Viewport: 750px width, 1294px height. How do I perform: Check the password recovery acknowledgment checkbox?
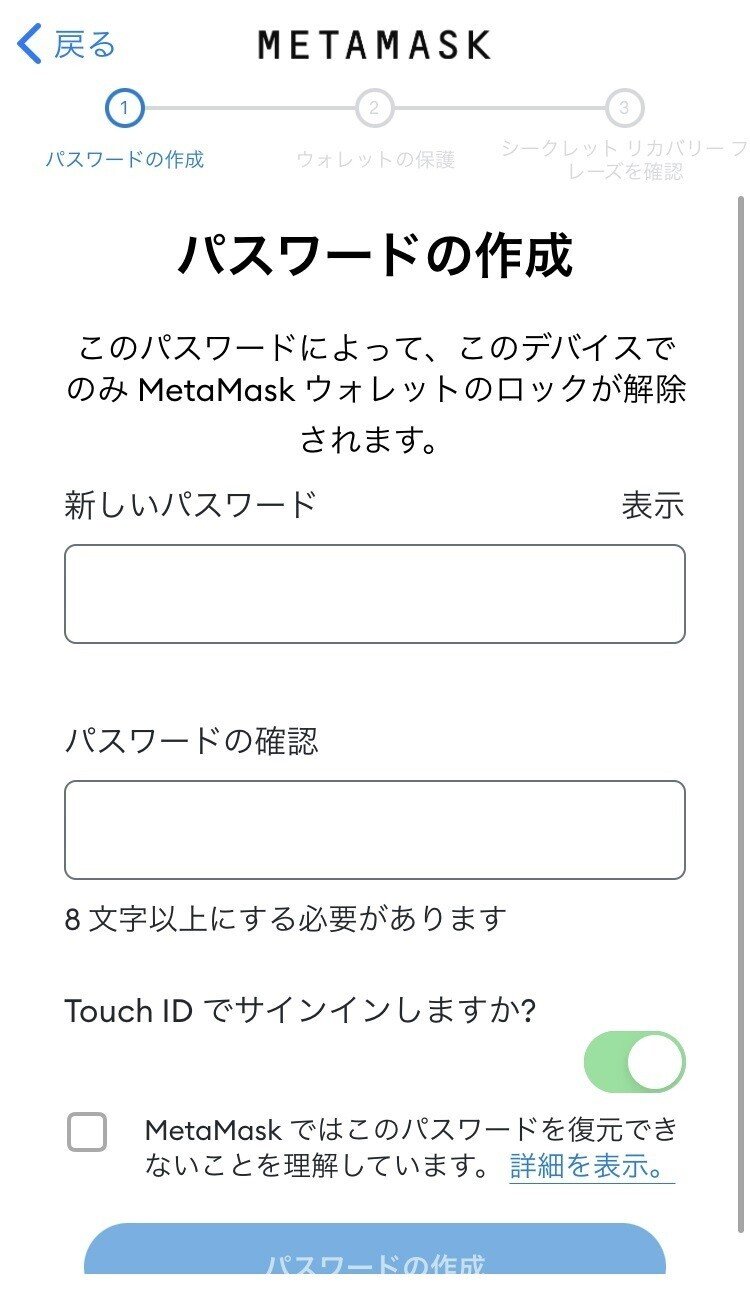(88, 1132)
